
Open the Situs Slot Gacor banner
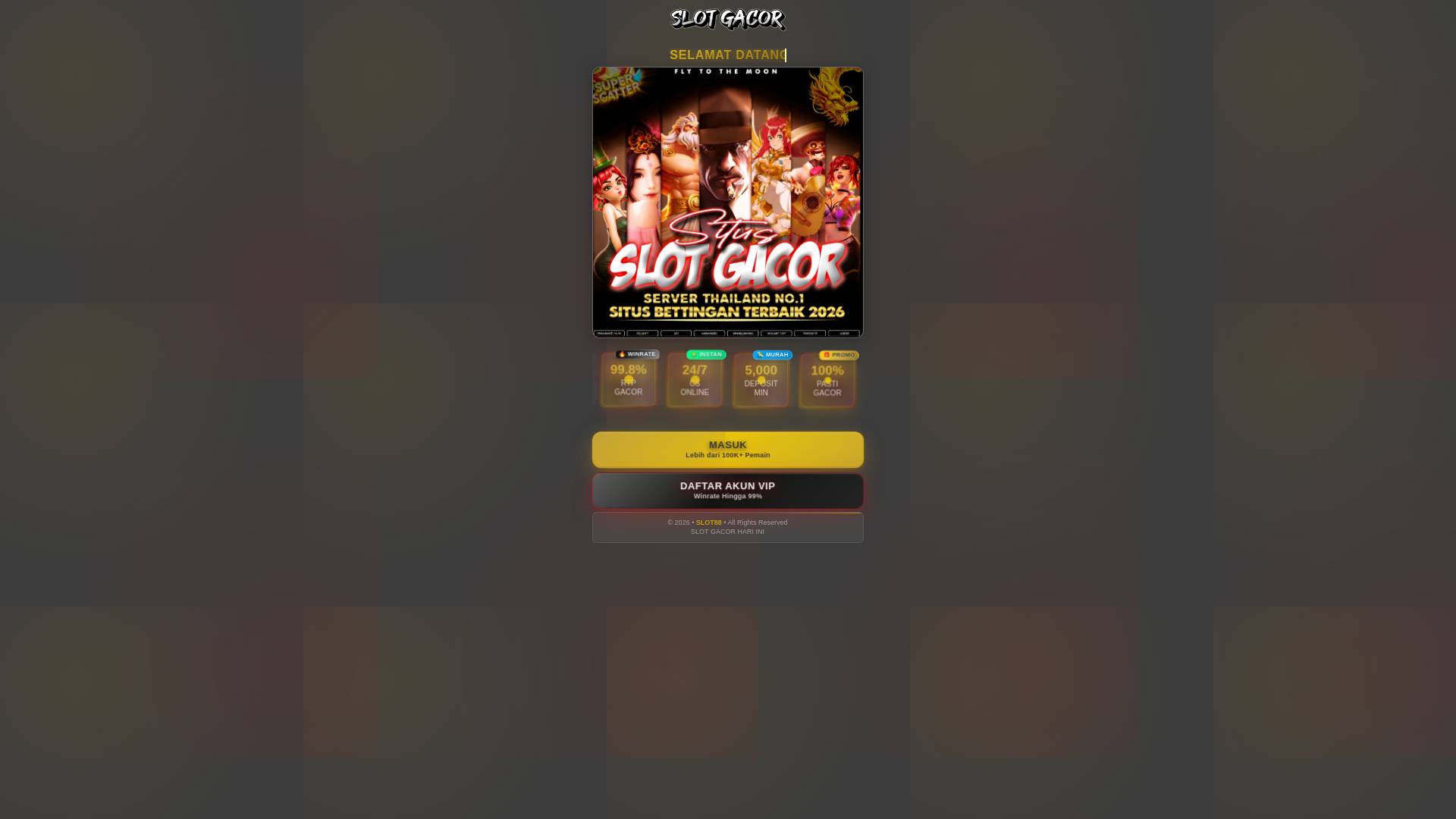pyautogui.click(x=727, y=202)
